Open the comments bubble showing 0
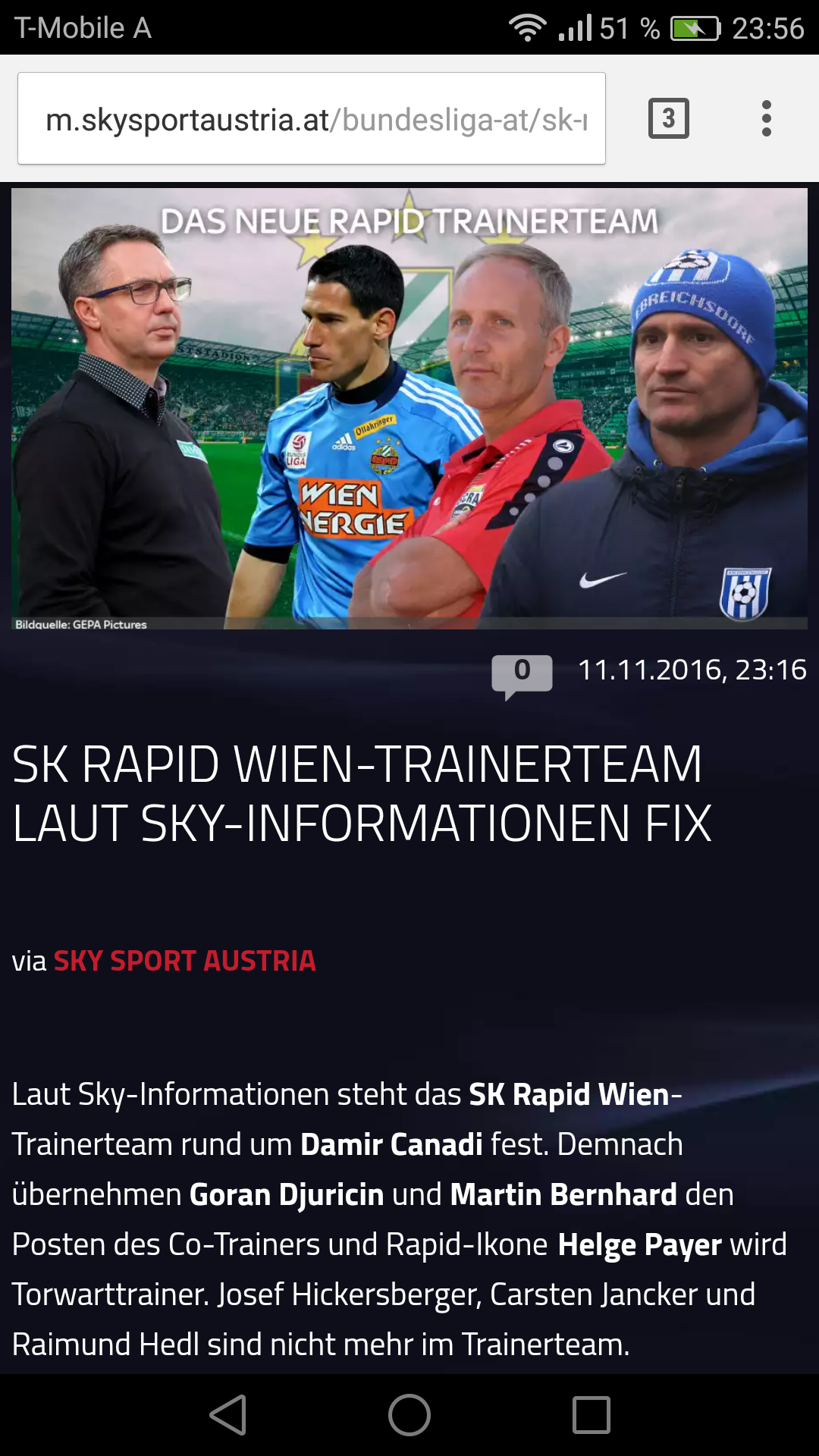 point(522,674)
